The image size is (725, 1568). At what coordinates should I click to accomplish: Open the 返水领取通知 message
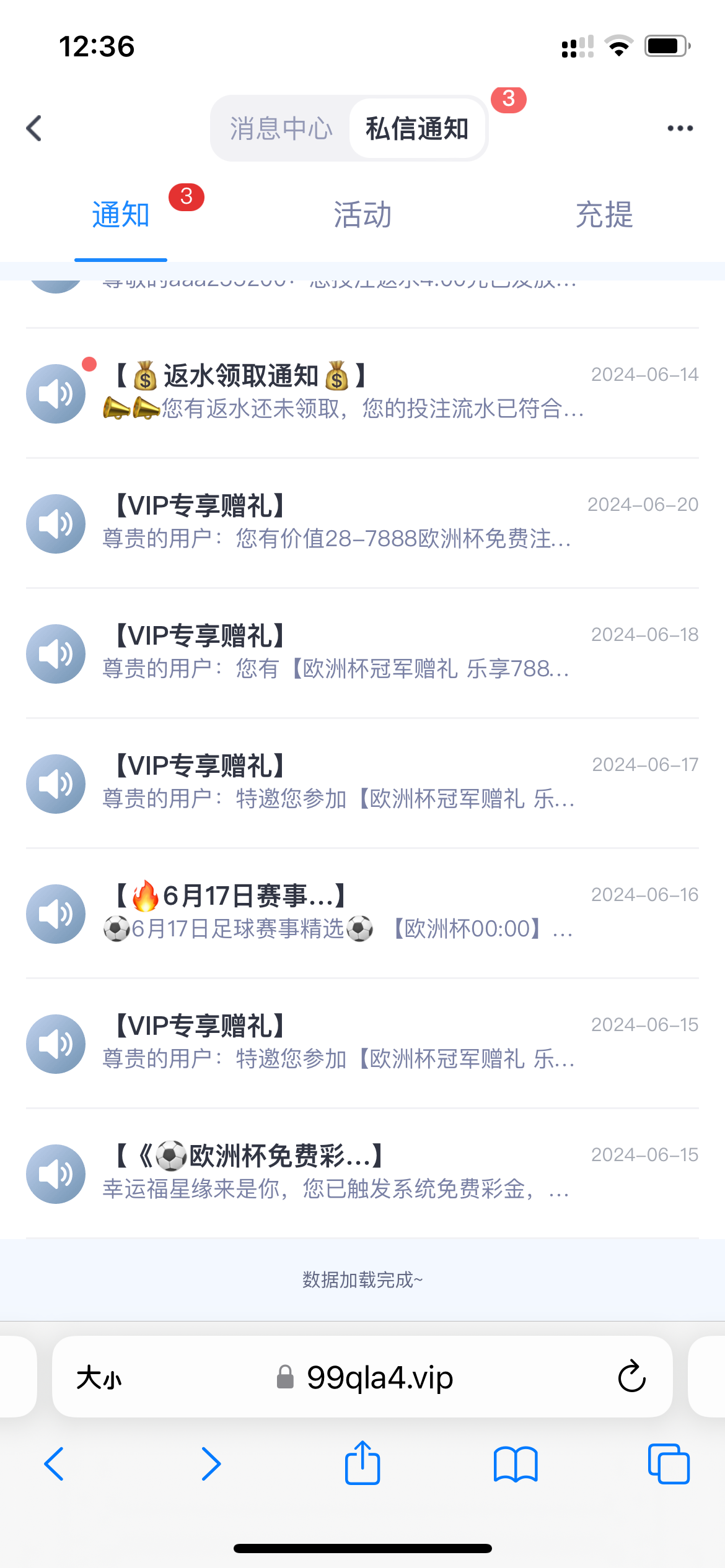362,393
